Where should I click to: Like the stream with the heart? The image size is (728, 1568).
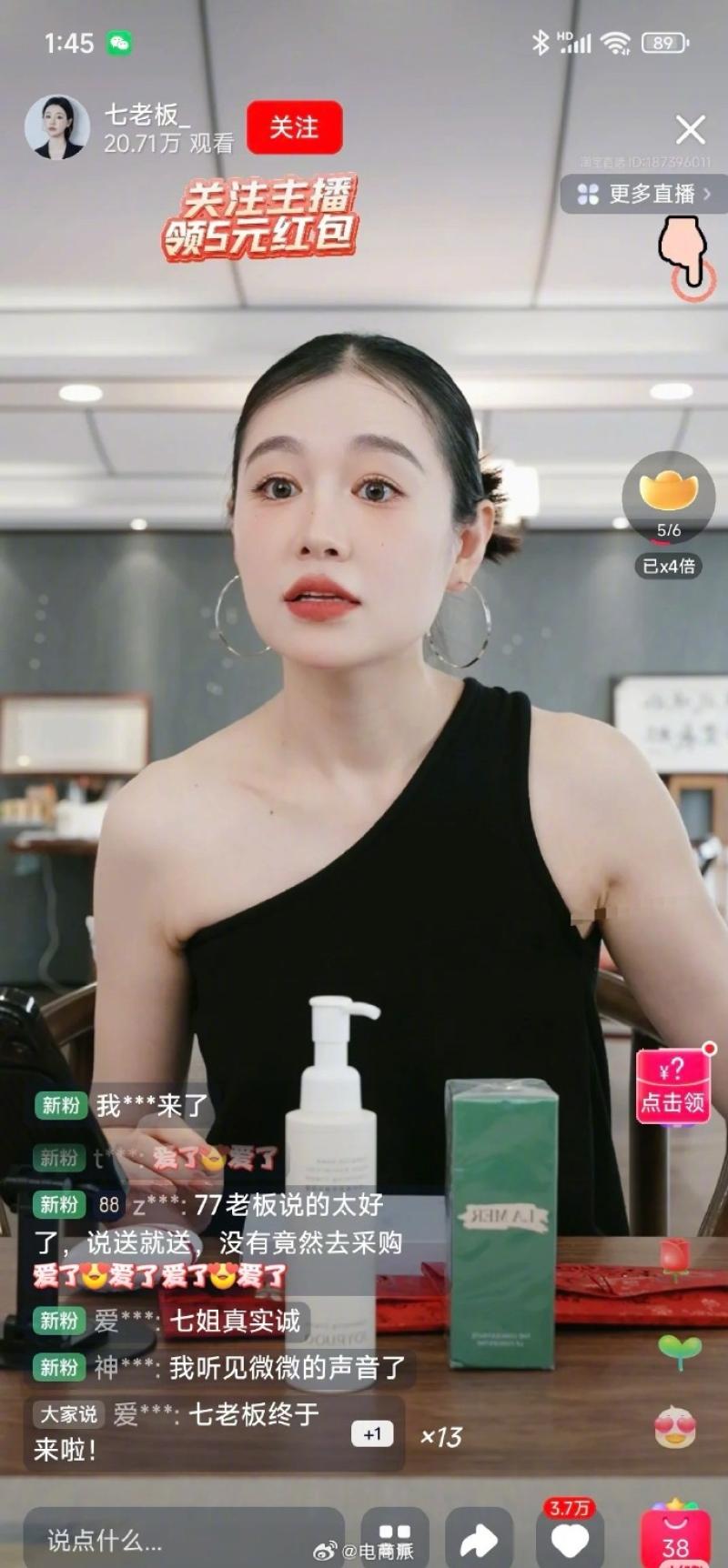click(x=570, y=1539)
